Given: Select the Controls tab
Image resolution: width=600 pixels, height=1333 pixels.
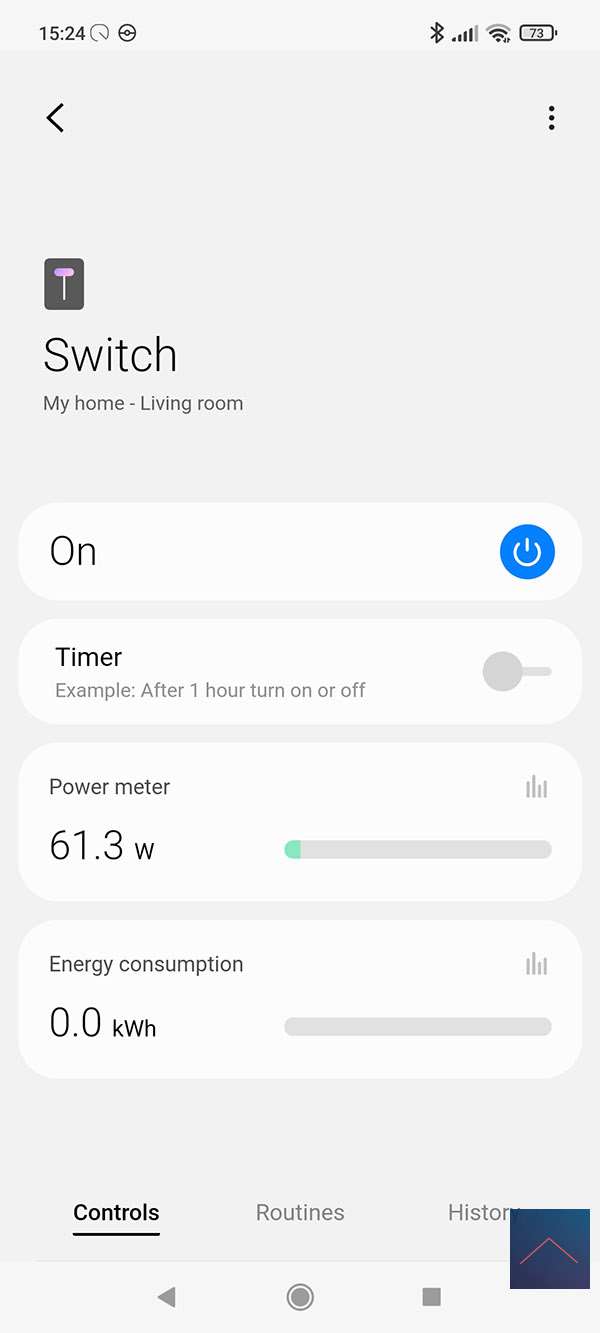Looking at the screenshot, I should click(x=116, y=1212).
